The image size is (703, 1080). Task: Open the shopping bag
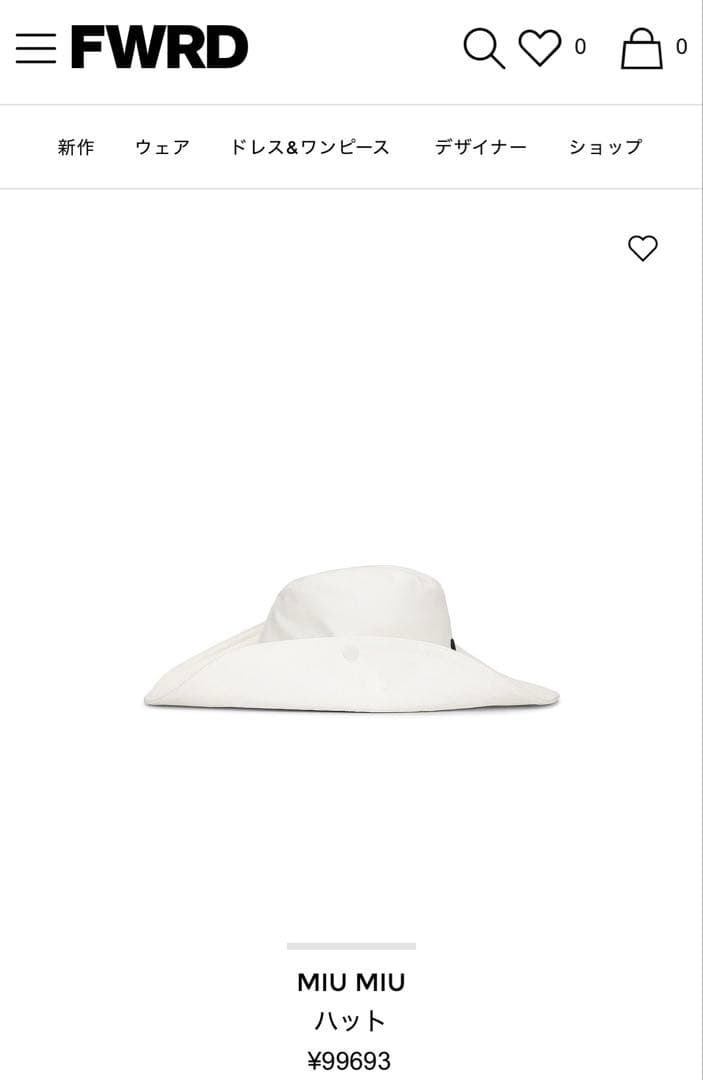pos(642,48)
